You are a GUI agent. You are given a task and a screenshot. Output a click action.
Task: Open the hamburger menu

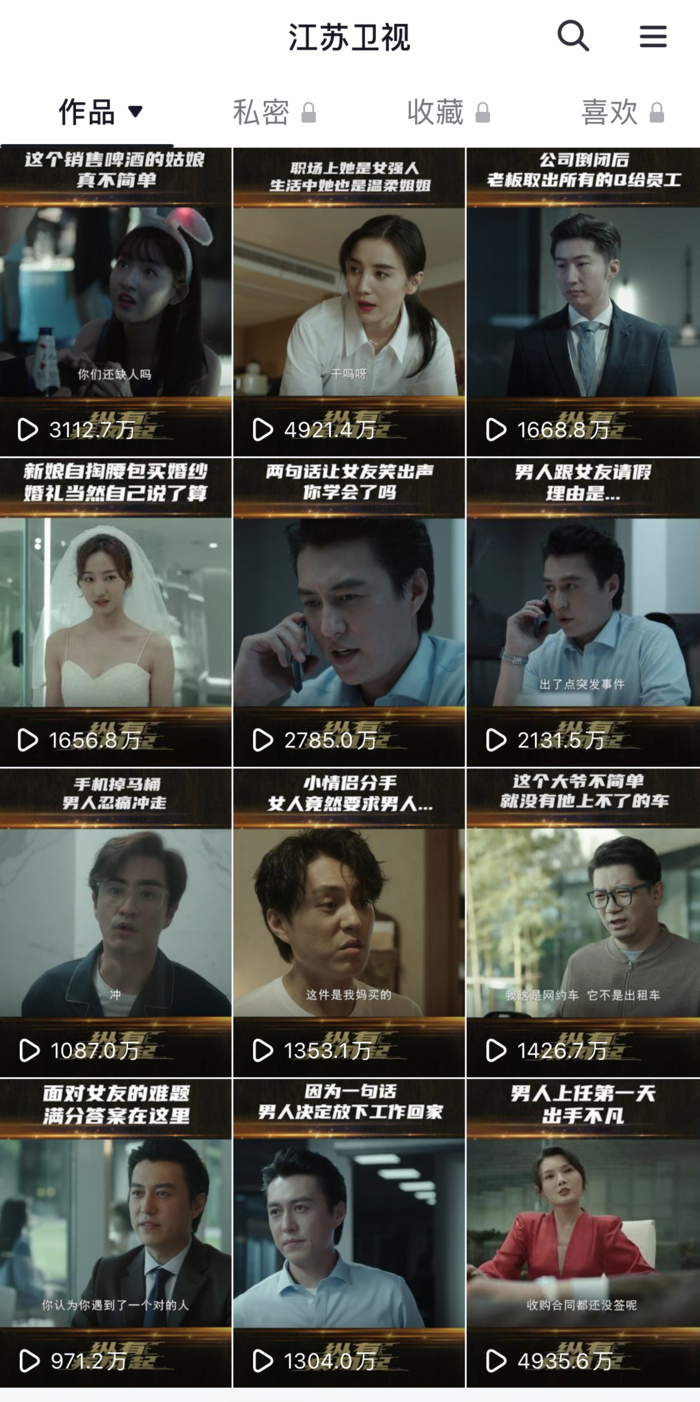(653, 37)
